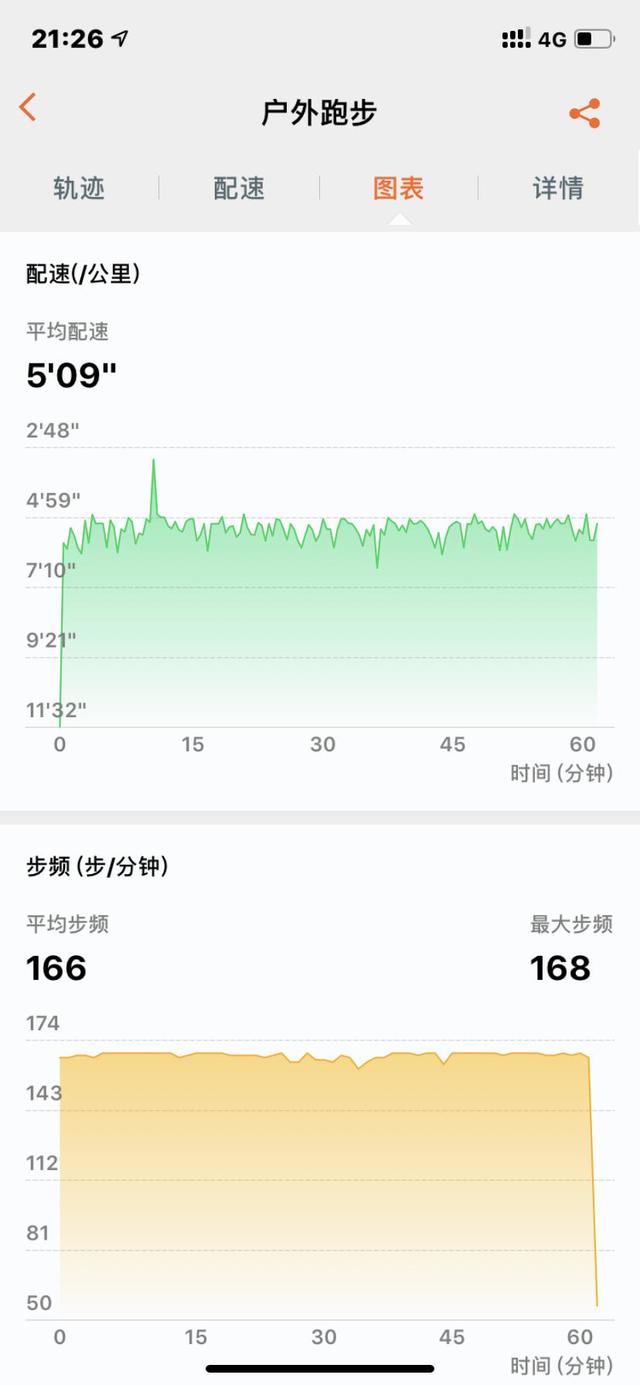The width and height of the screenshot is (640, 1385).
Task: Switch to the 轨迹 tab
Action: click(79, 188)
